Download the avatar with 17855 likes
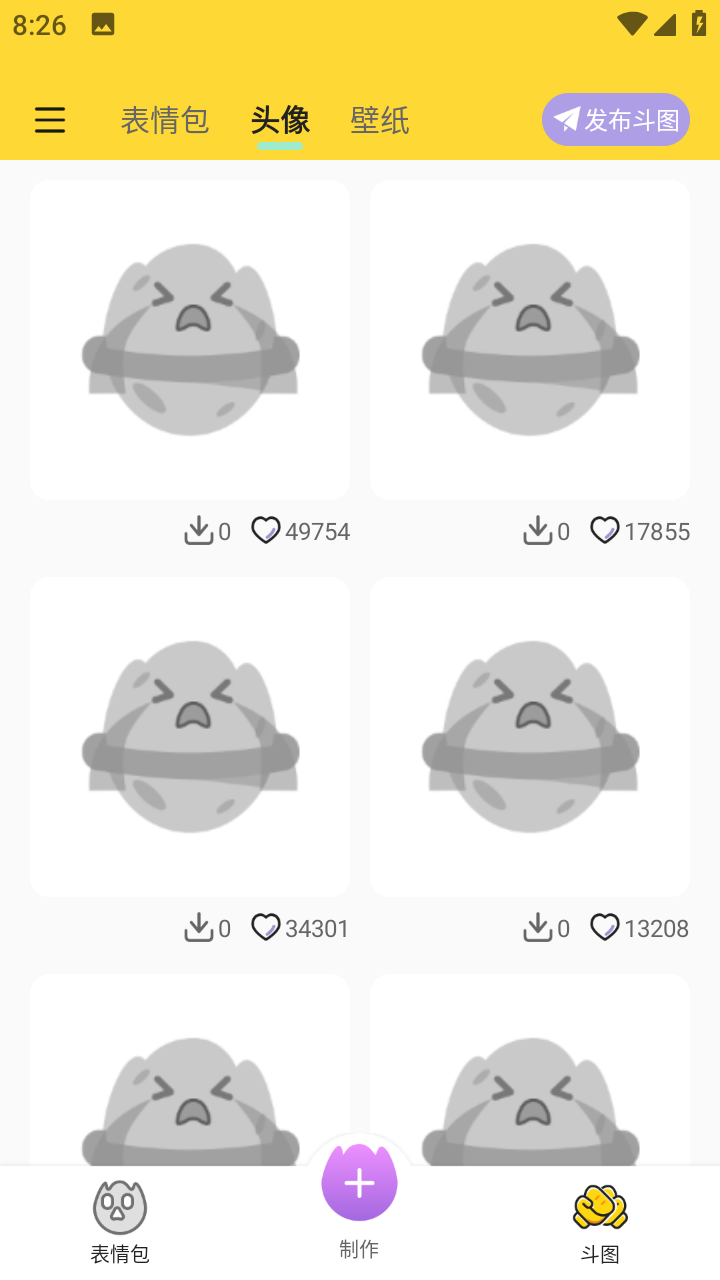This screenshot has height=1280, width=720. pos(538,530)
